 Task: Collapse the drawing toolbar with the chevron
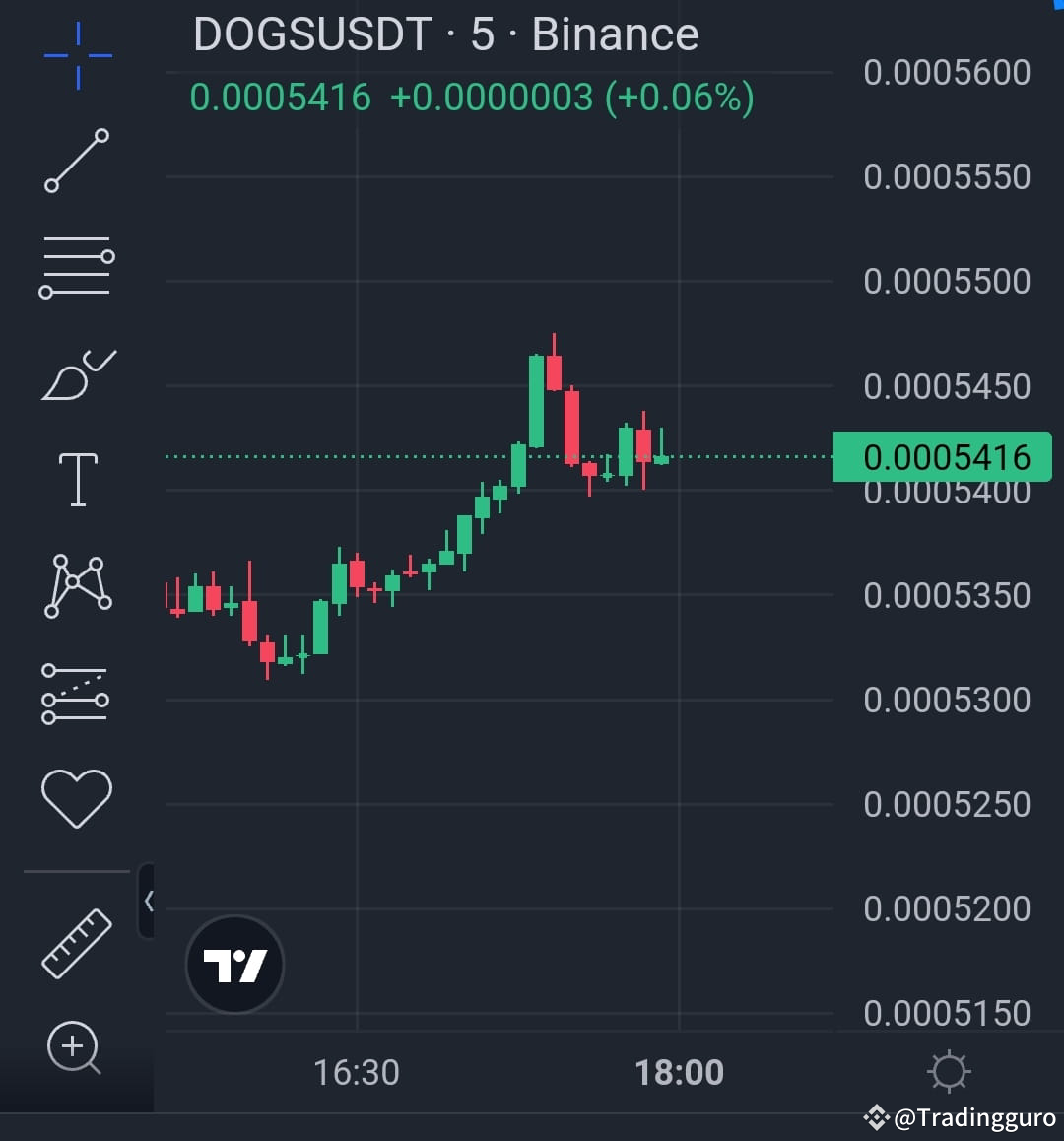[x=149, y=900]
